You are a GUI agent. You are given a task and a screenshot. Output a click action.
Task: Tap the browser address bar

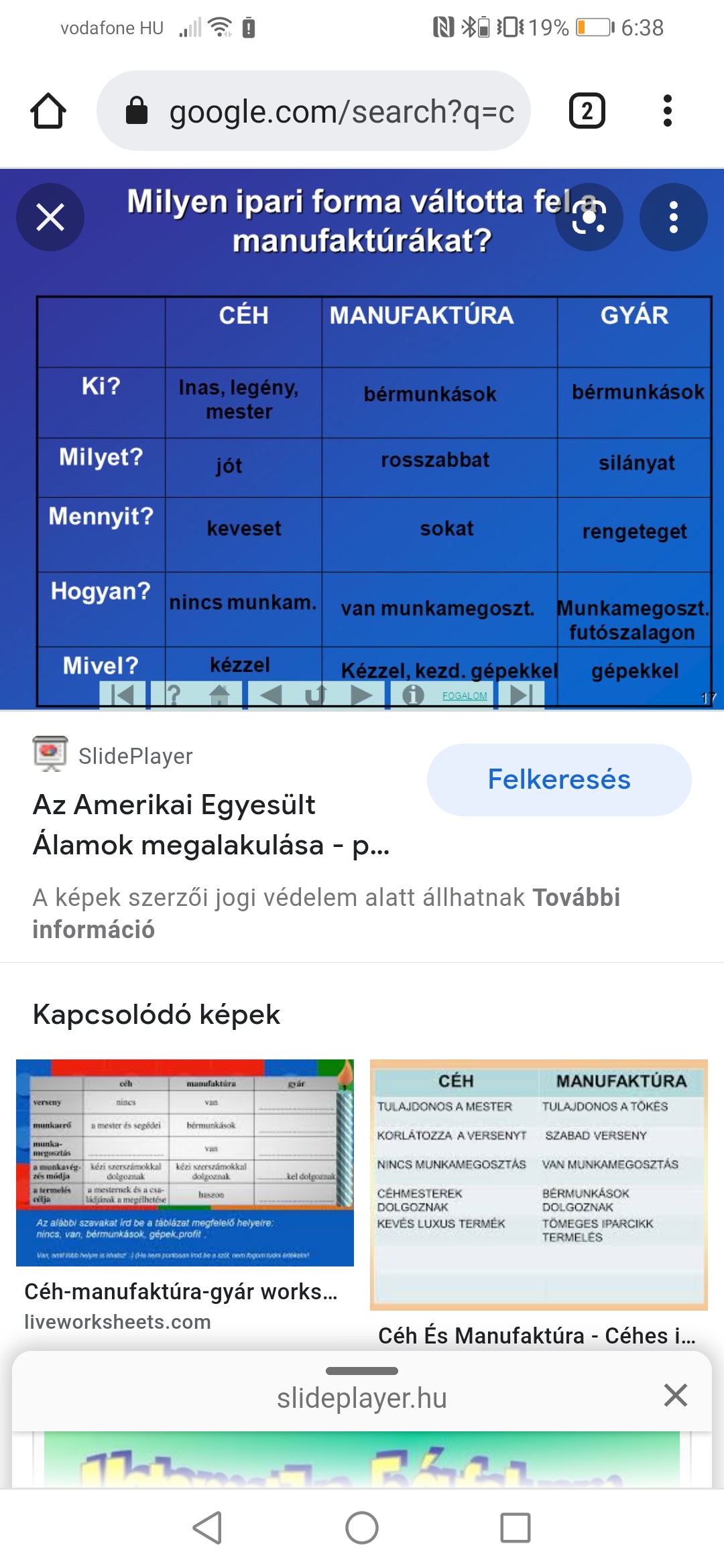coord(314,111)
